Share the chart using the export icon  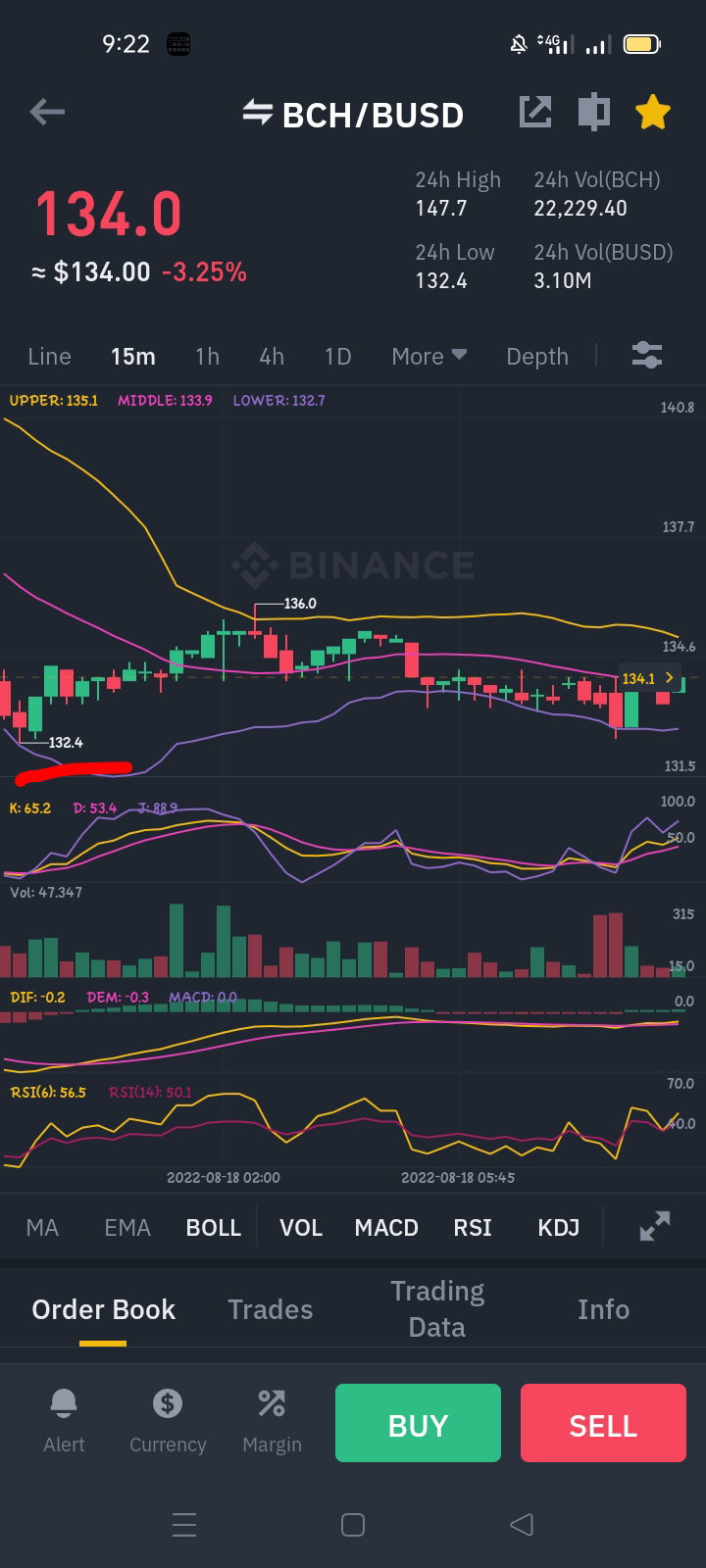click(535, 112)
